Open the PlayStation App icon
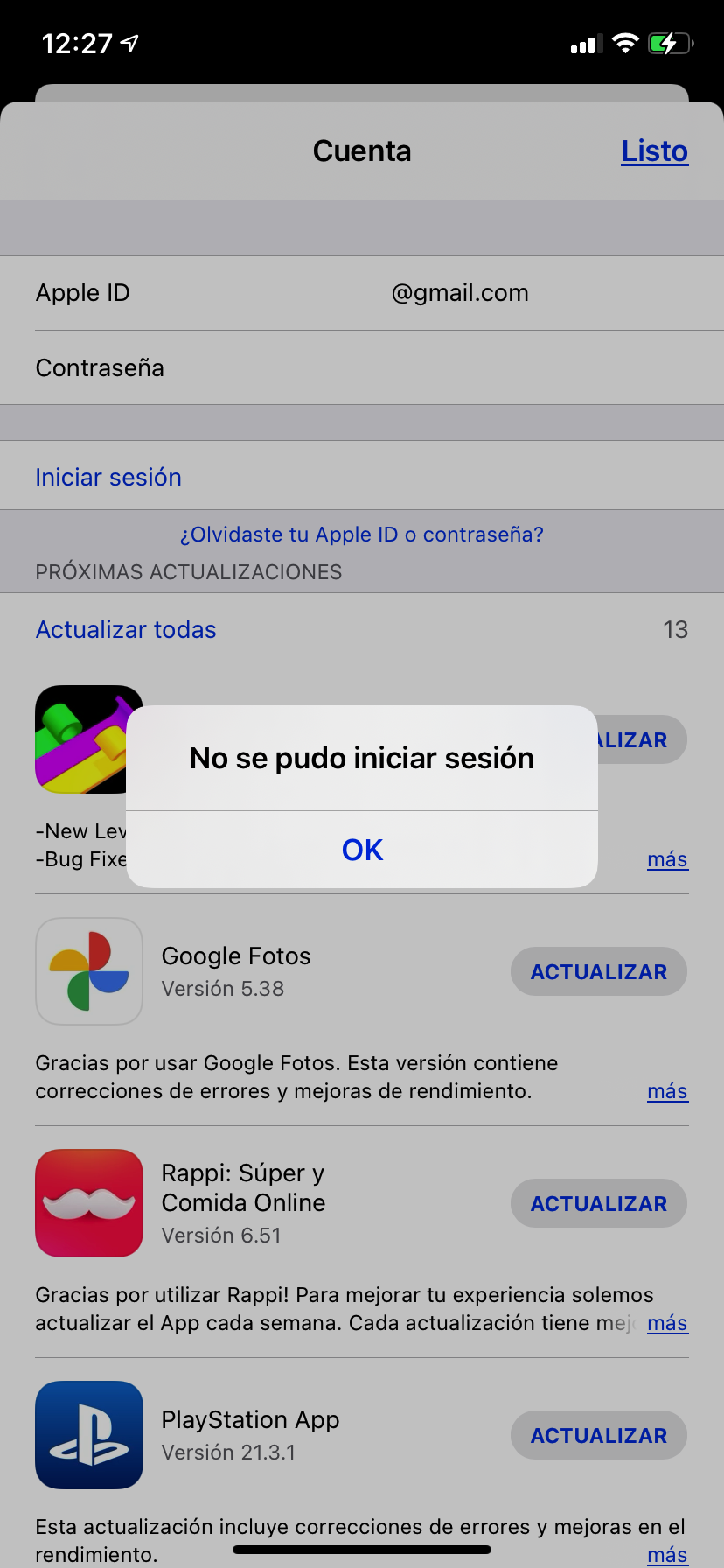 (x=89, y=1435)
